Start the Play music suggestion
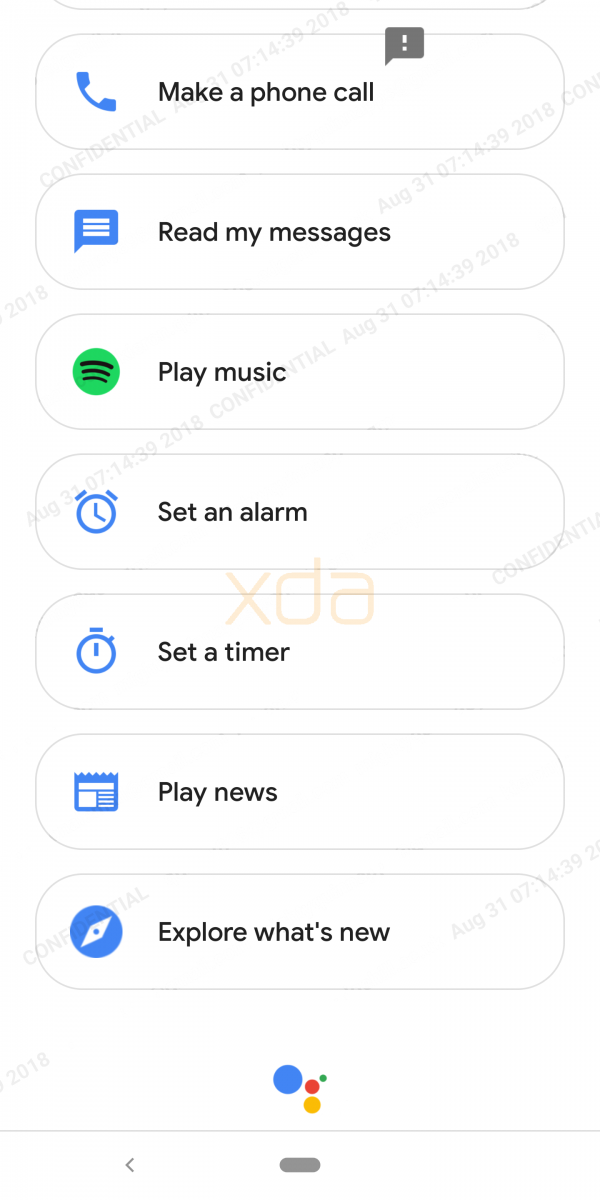The image size is (600, 1200). click(x=300, y=372)
